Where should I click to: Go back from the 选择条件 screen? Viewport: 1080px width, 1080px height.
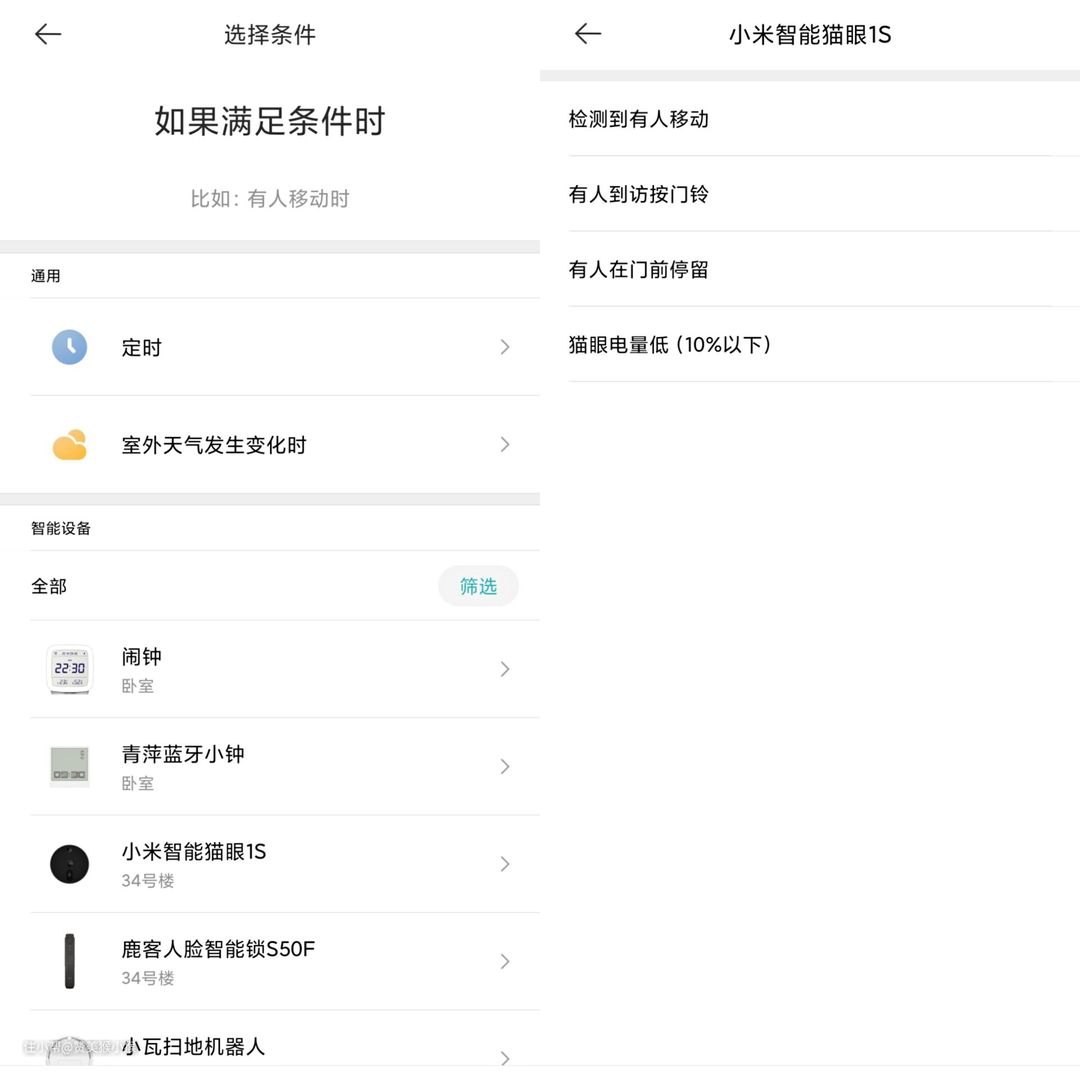click(48, 35)
